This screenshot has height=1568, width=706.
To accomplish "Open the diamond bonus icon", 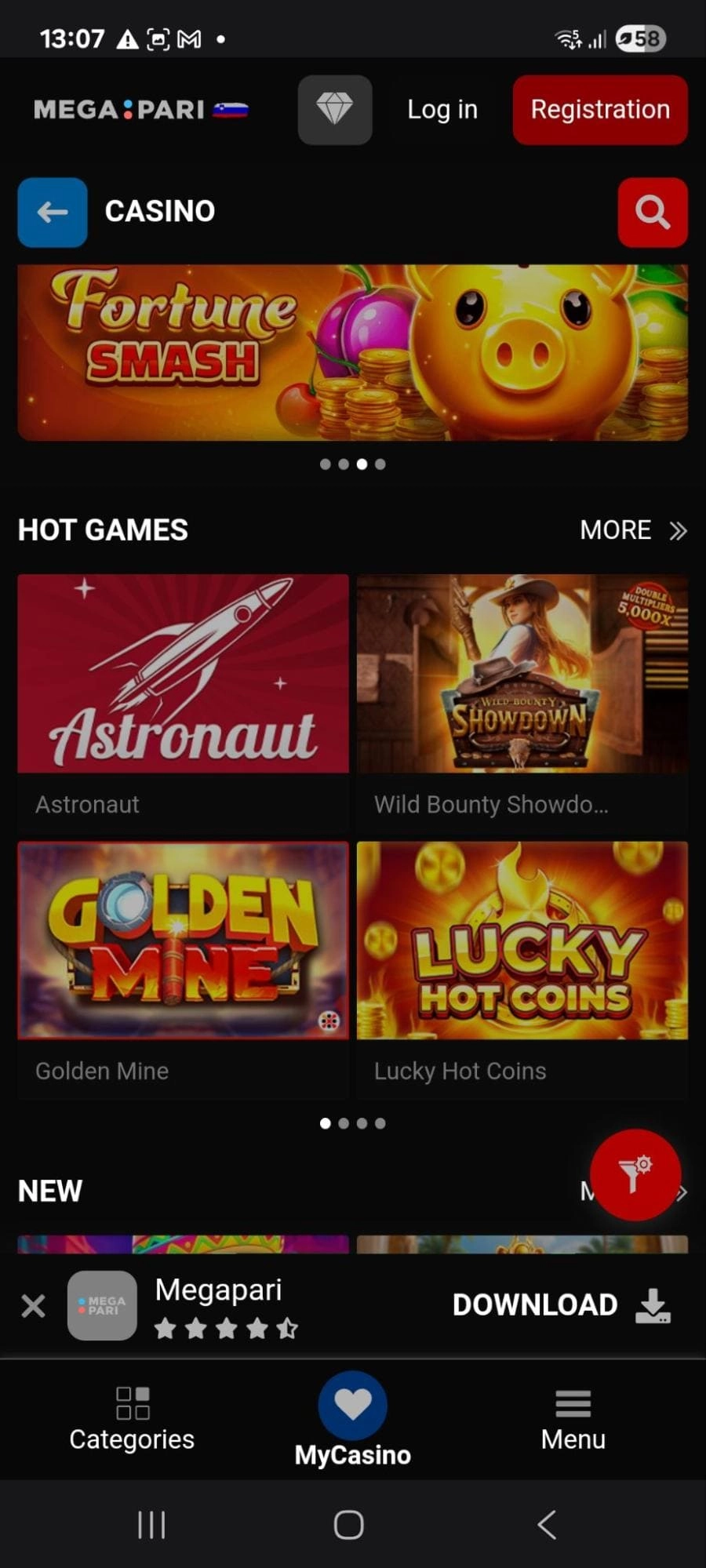I will click(335, 110).
